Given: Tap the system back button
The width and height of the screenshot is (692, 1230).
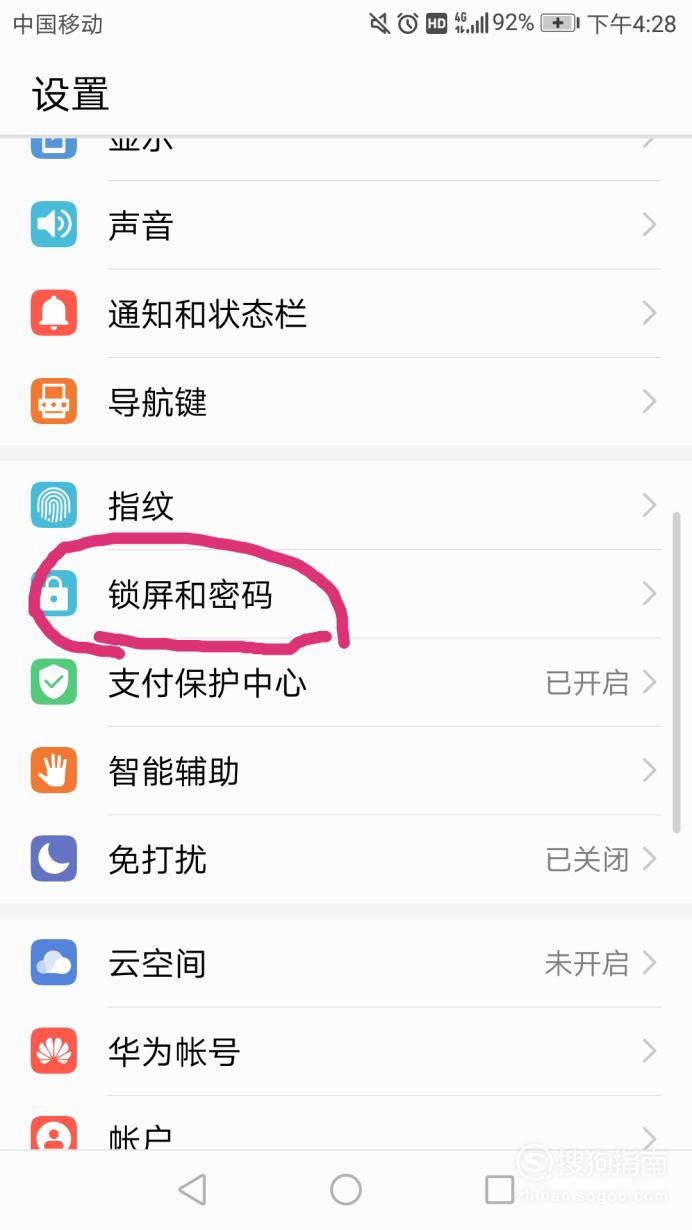Looking at the screenshot, I should [x=192, y=1189].
